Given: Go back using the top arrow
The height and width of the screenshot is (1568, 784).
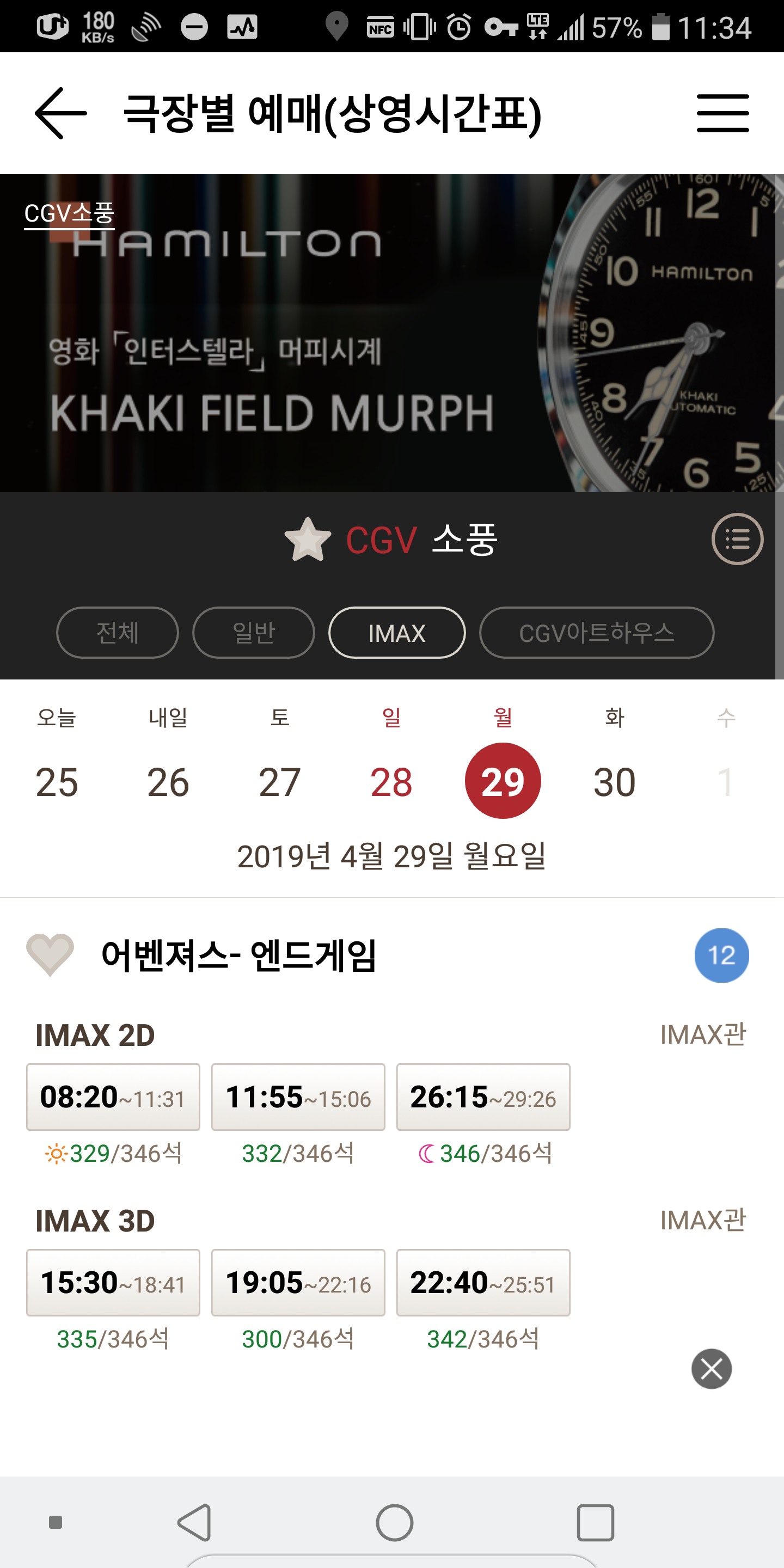Looking at the screenshot, I should click(60, 113).
